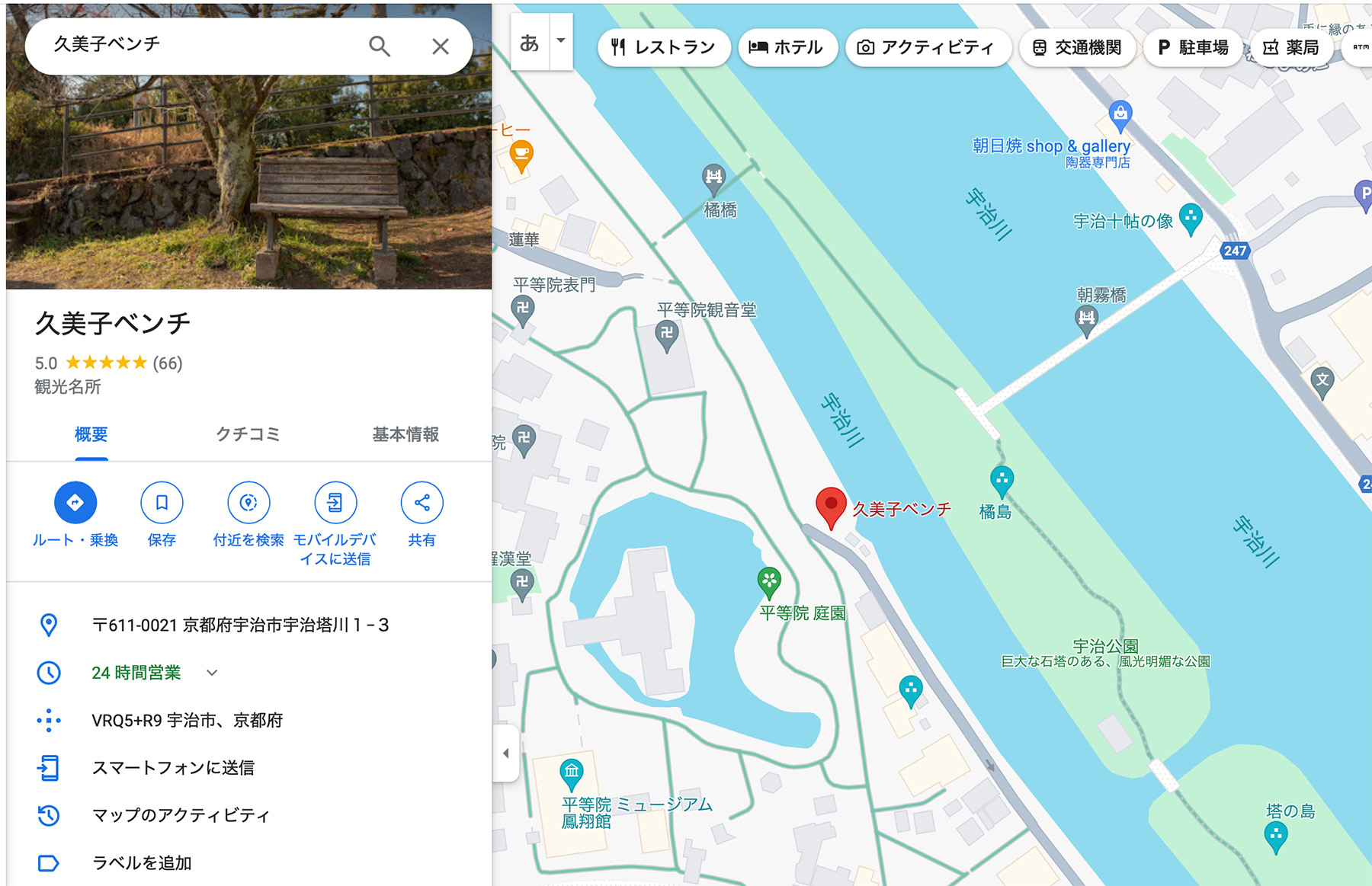Image resolution: width=1372 pixels, height=886 pixels.
Task: Select ラベルを追加 to add a label
Action: pos(142,863)
